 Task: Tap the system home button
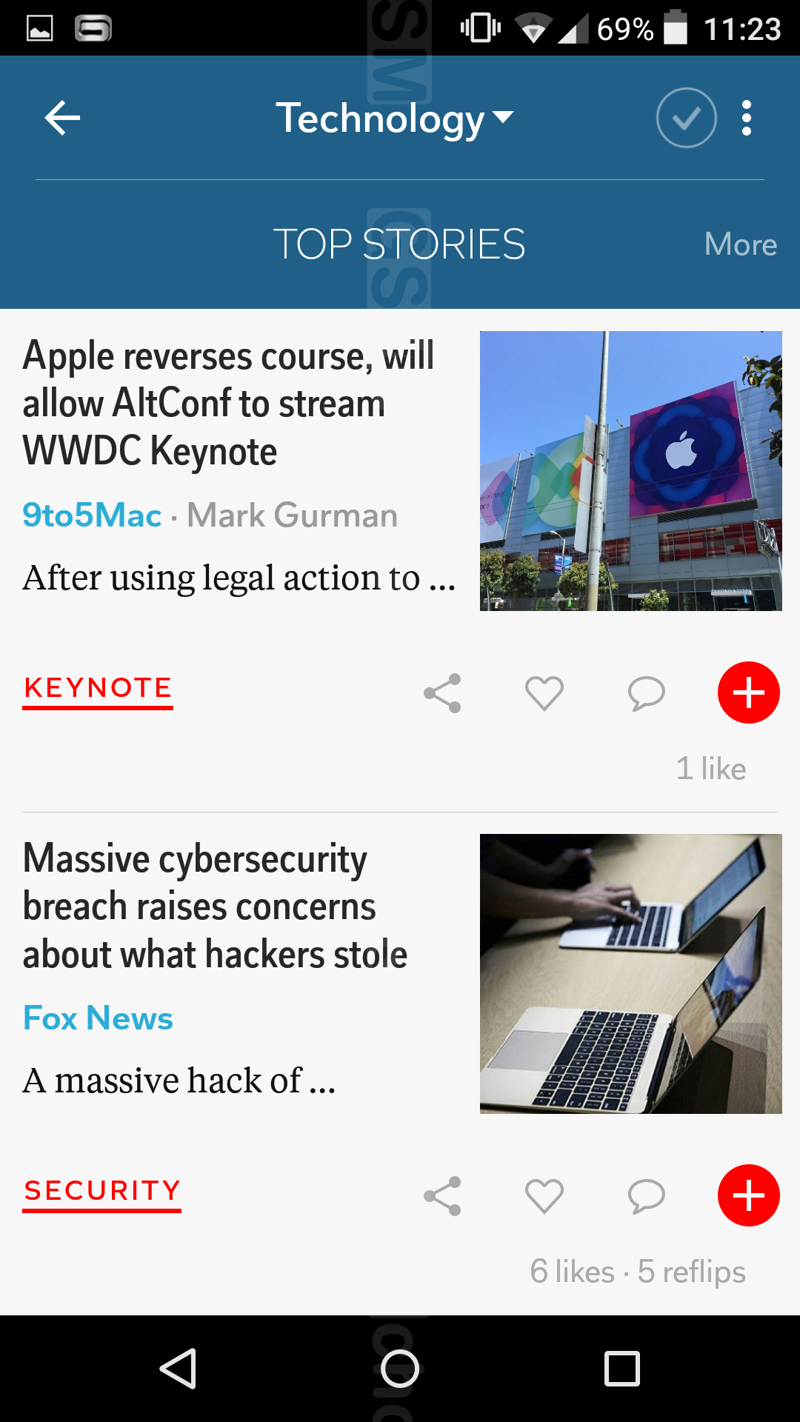click(400, 1368)
